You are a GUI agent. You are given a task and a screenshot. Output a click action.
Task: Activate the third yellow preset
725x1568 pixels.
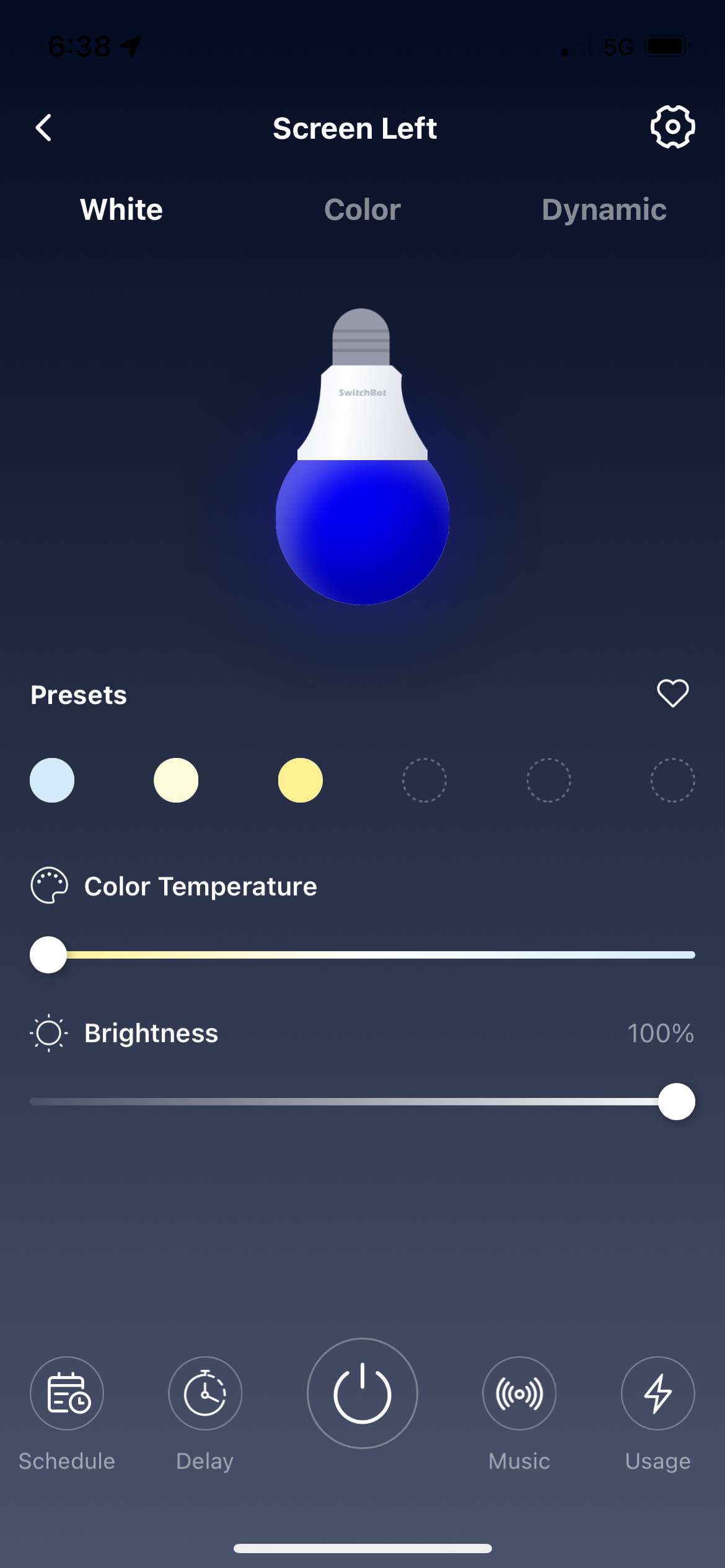pos(300,780)
